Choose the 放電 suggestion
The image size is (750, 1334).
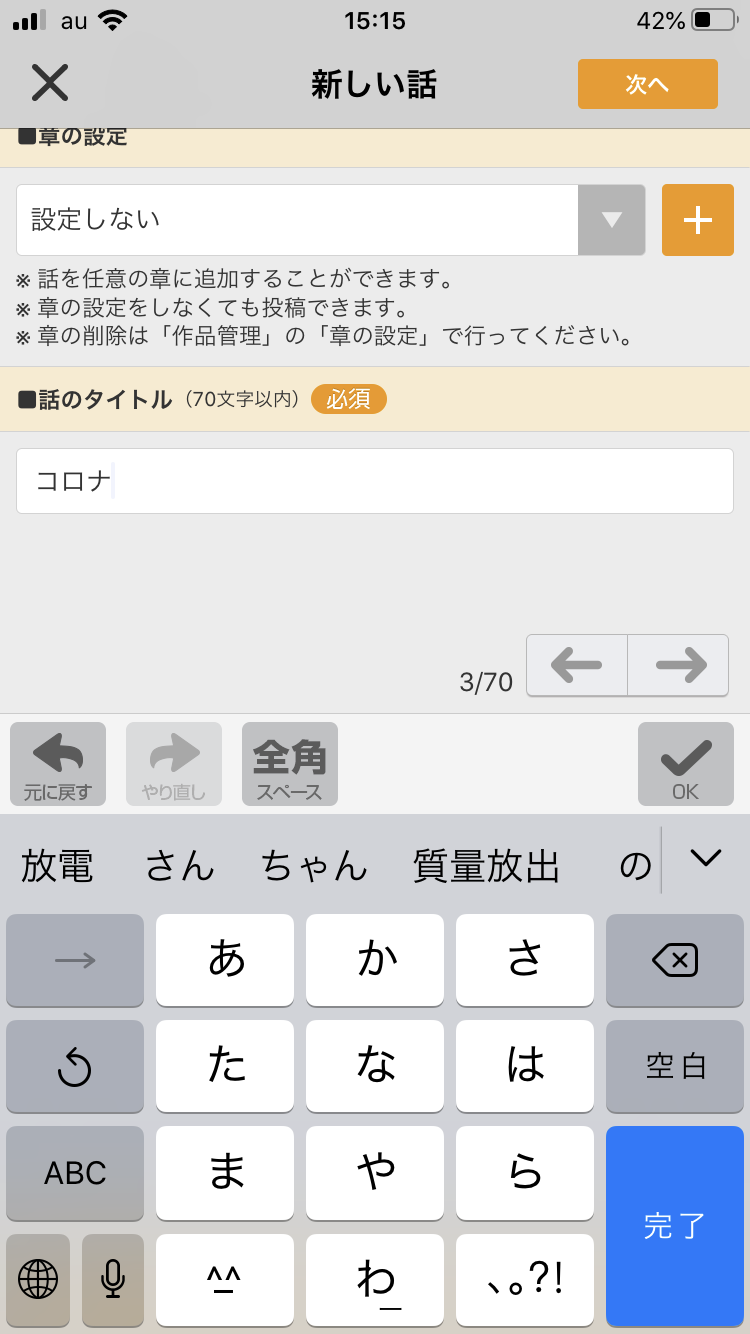coord(57,865)
